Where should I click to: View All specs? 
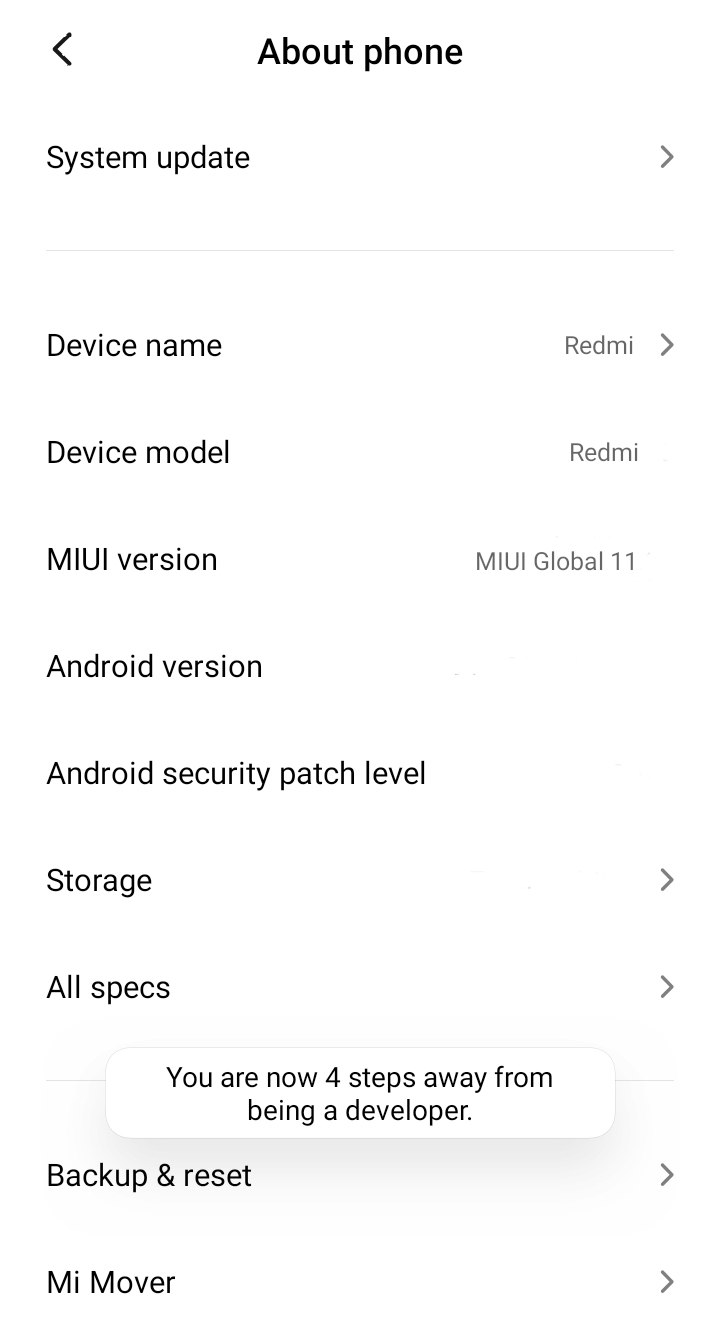click(x=360, y=988)
